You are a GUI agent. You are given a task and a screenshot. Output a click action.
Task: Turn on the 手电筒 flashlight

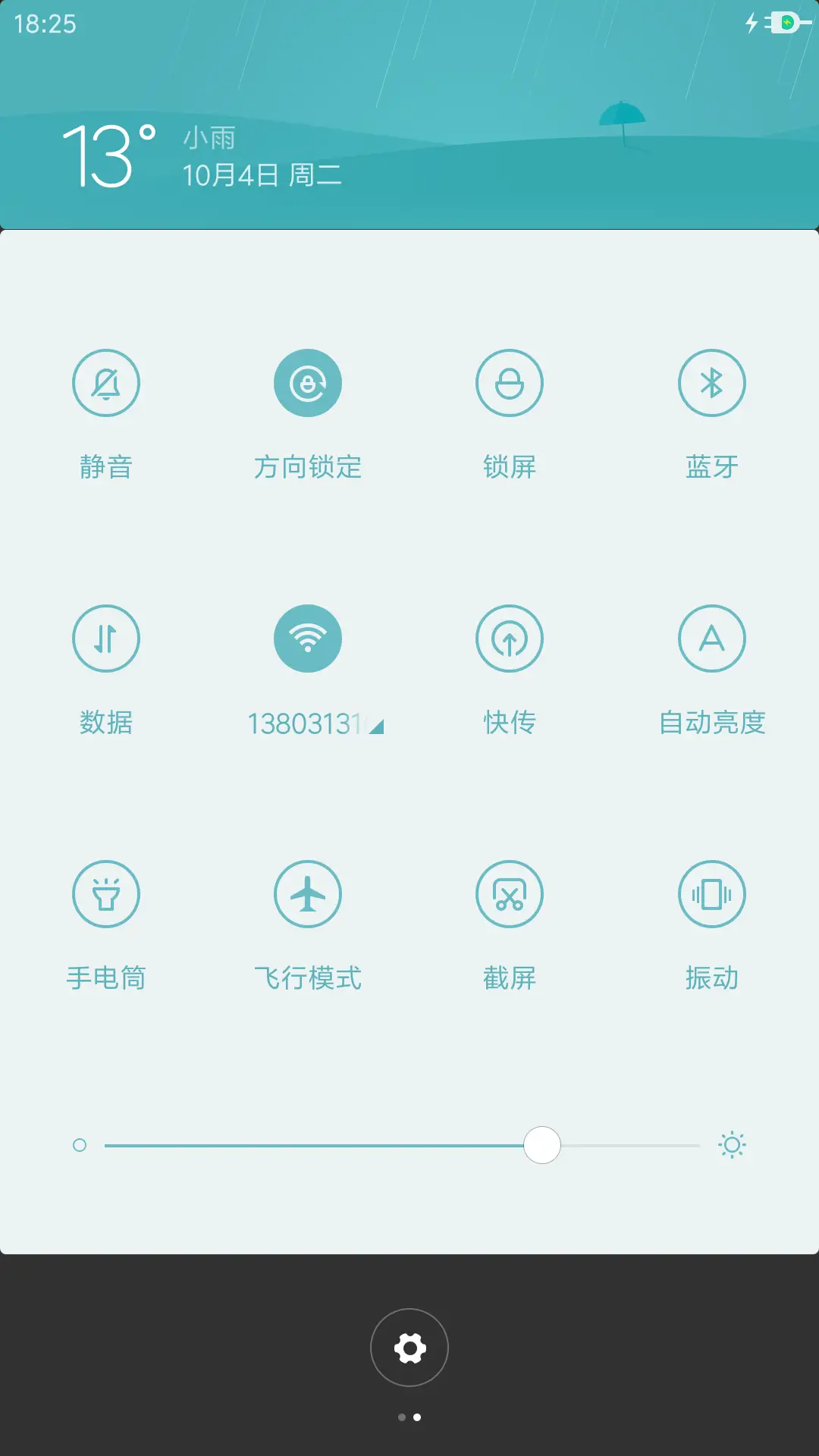106,894
